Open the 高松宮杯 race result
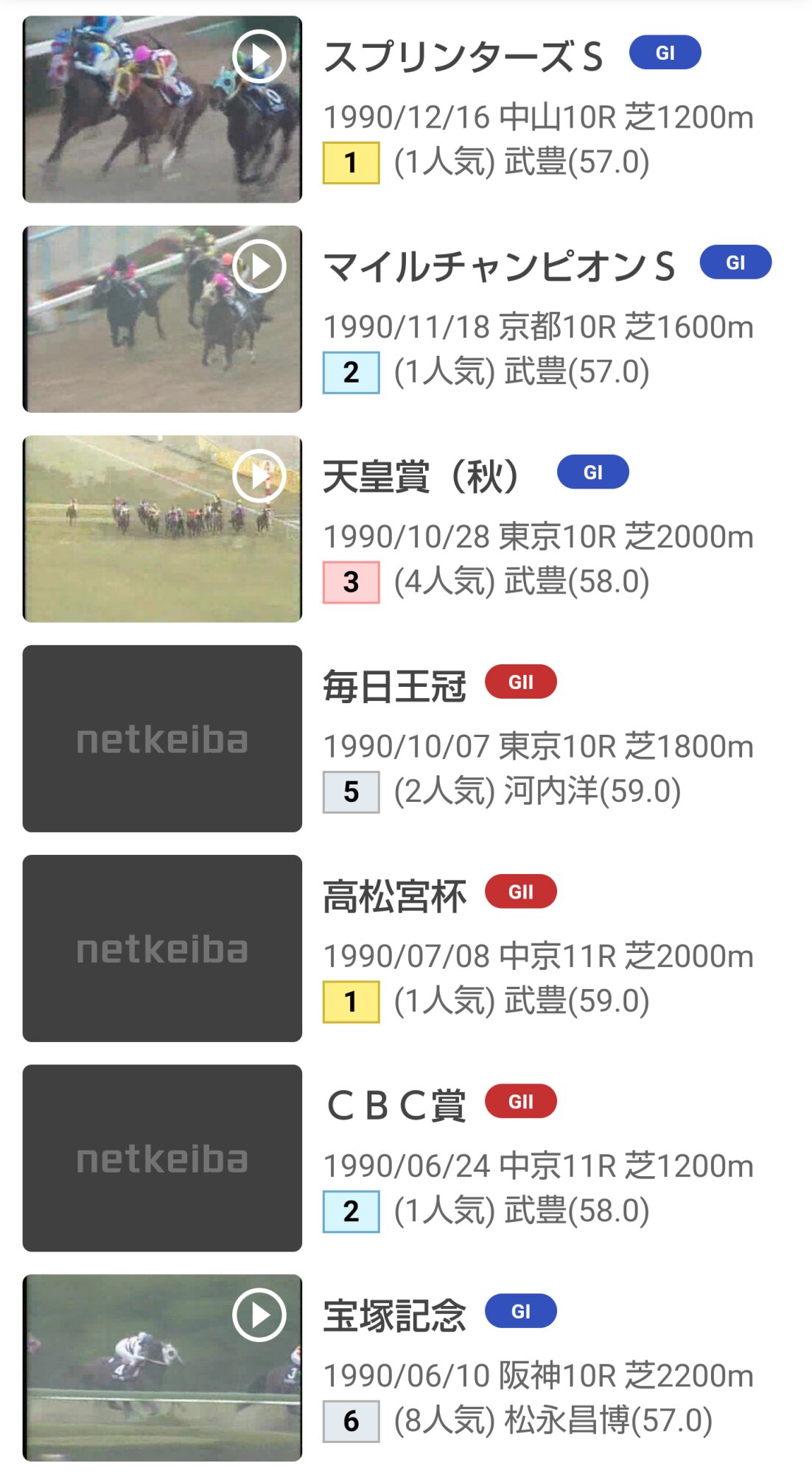Viewport: 812px width, 1474px height. 395,897
